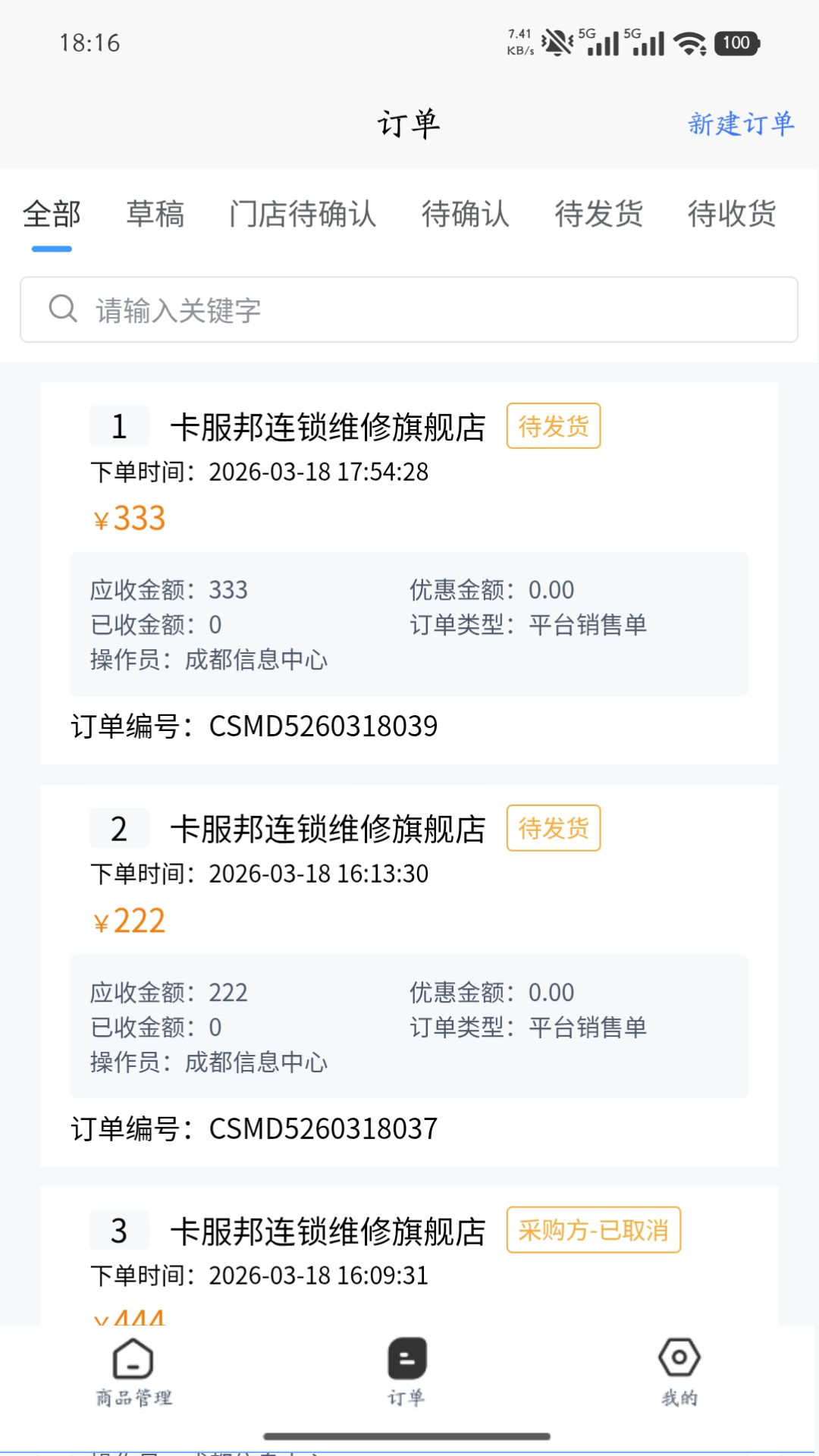819x1456 pixels.
Task: View the 待收货 tab
Action: tap(732, 214)
